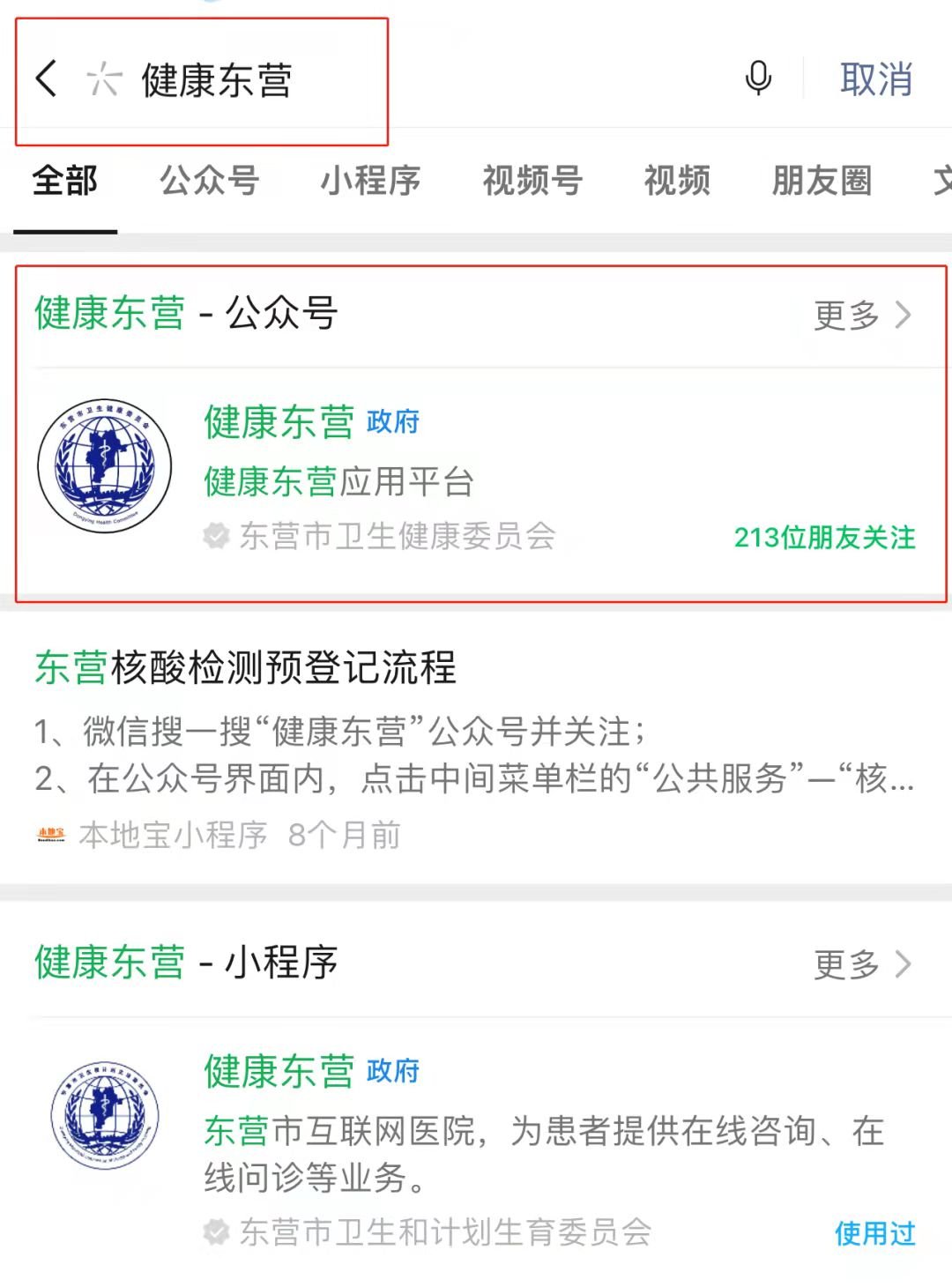This screenshot has width=952, height=1287.
Task: Open the 视频 tab
Action: click(x=677, y=181)
